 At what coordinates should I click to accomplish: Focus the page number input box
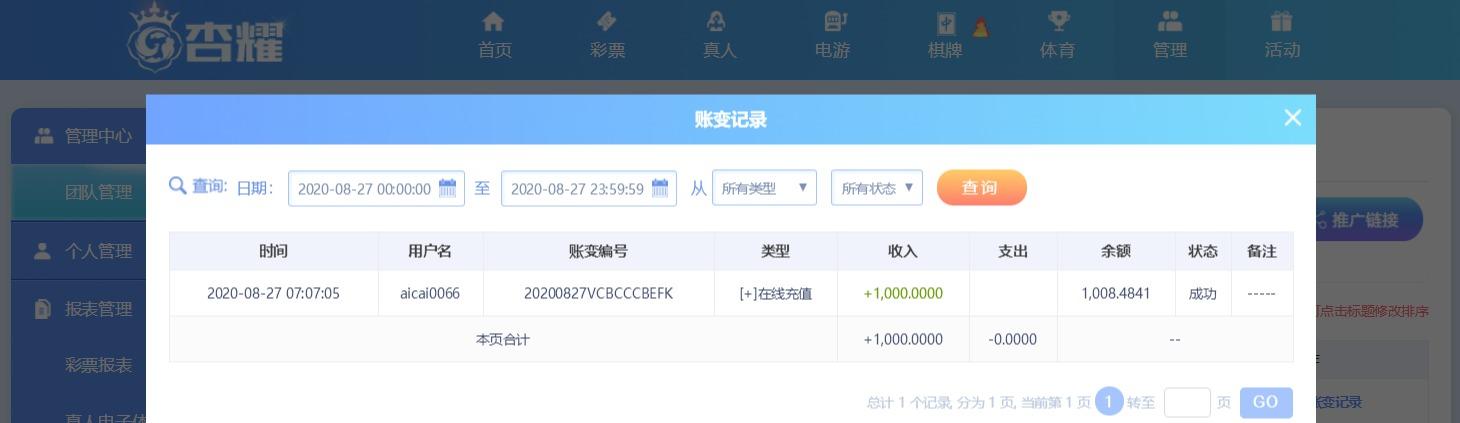[1187, 402]
